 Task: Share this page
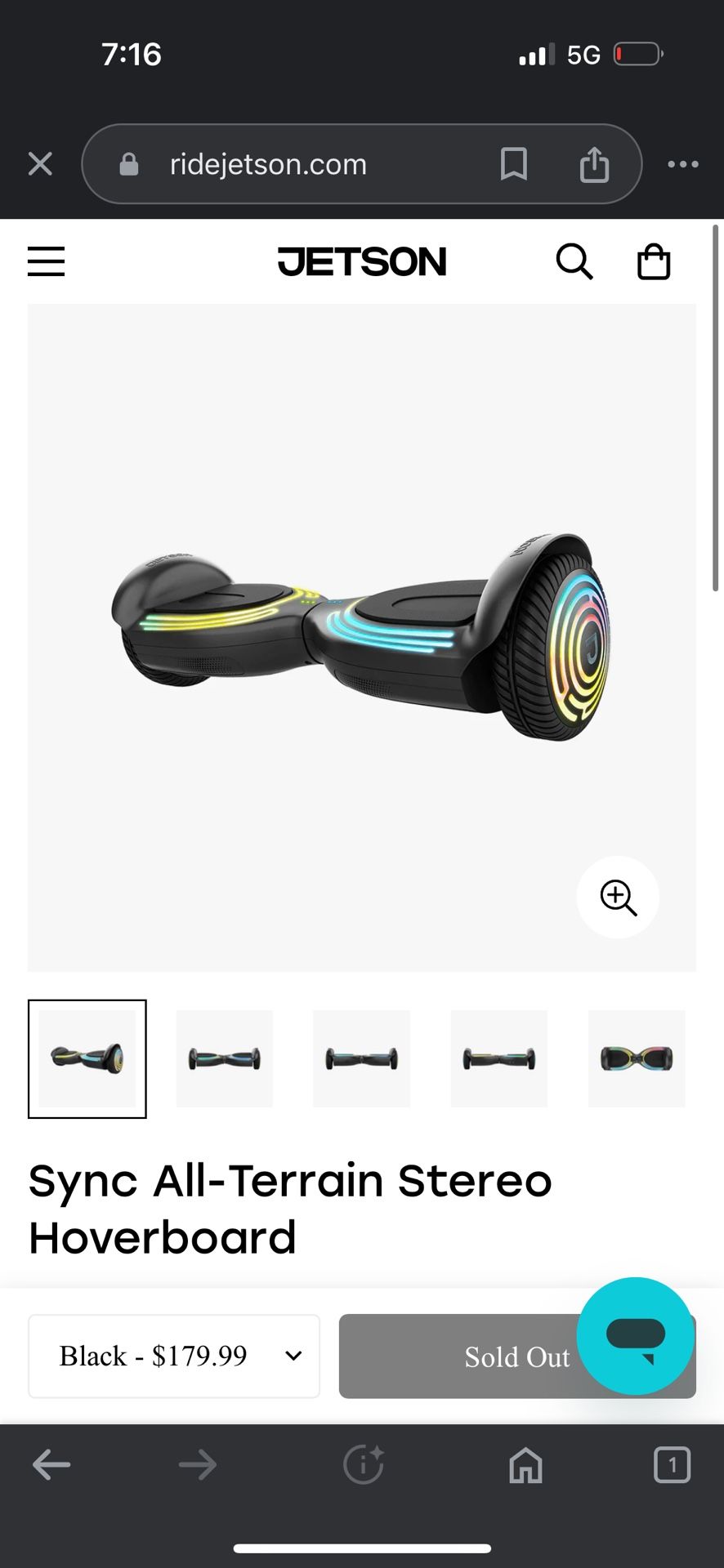coord(594,164)
